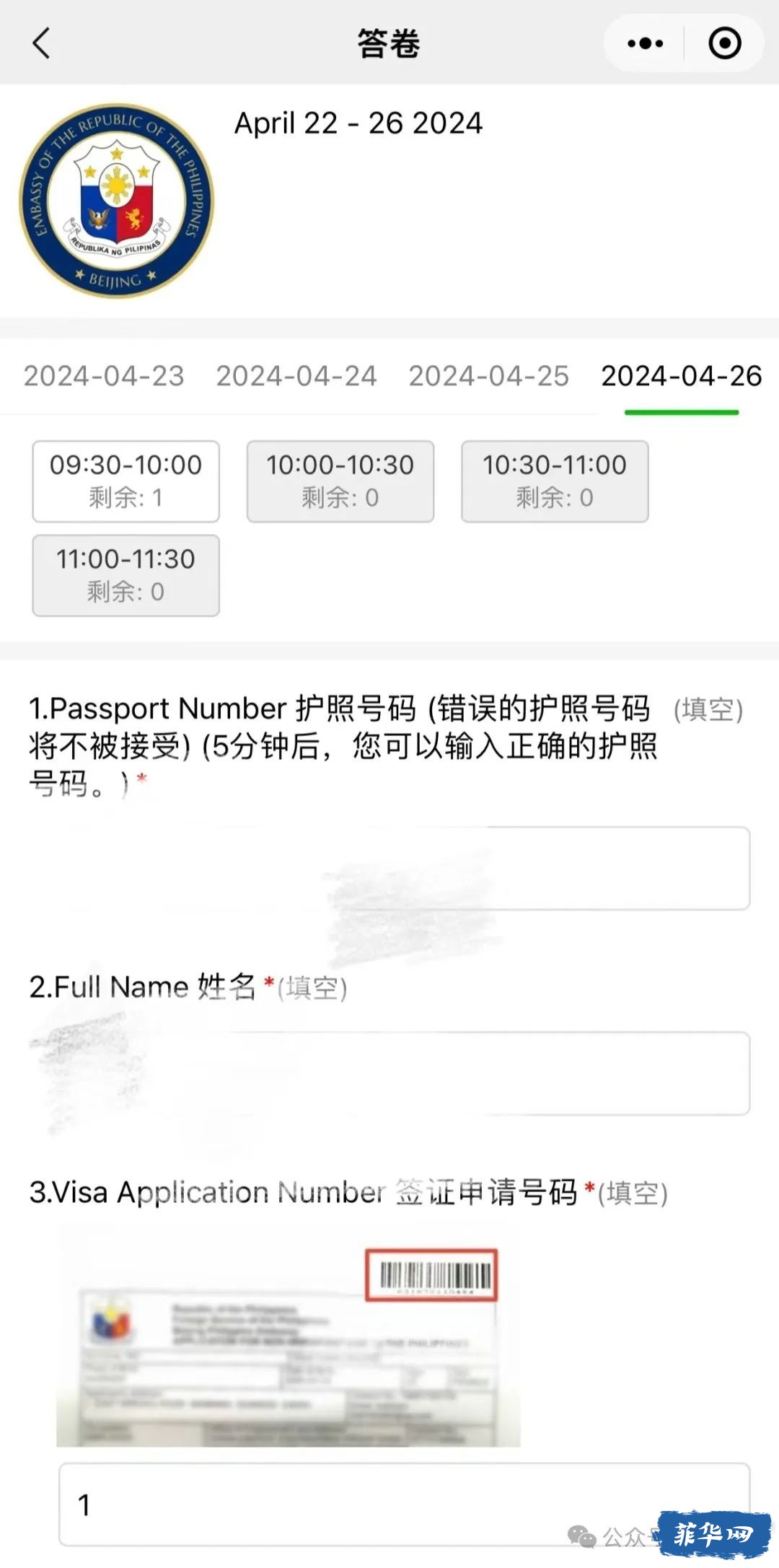The width and height of the screenshot is (779, 1568).
Task: Go back using the top-left arrow
Action: [x=42, y=43]
